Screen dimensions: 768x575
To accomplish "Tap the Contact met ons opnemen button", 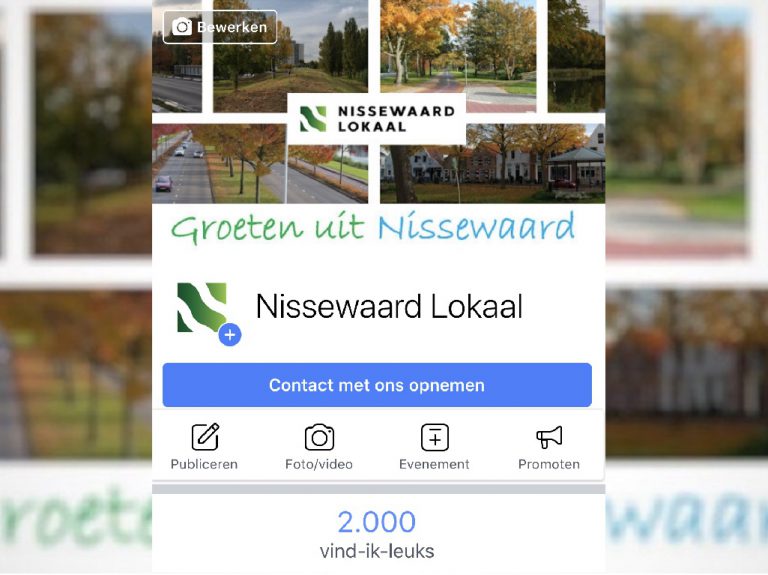I will [377, 385].
